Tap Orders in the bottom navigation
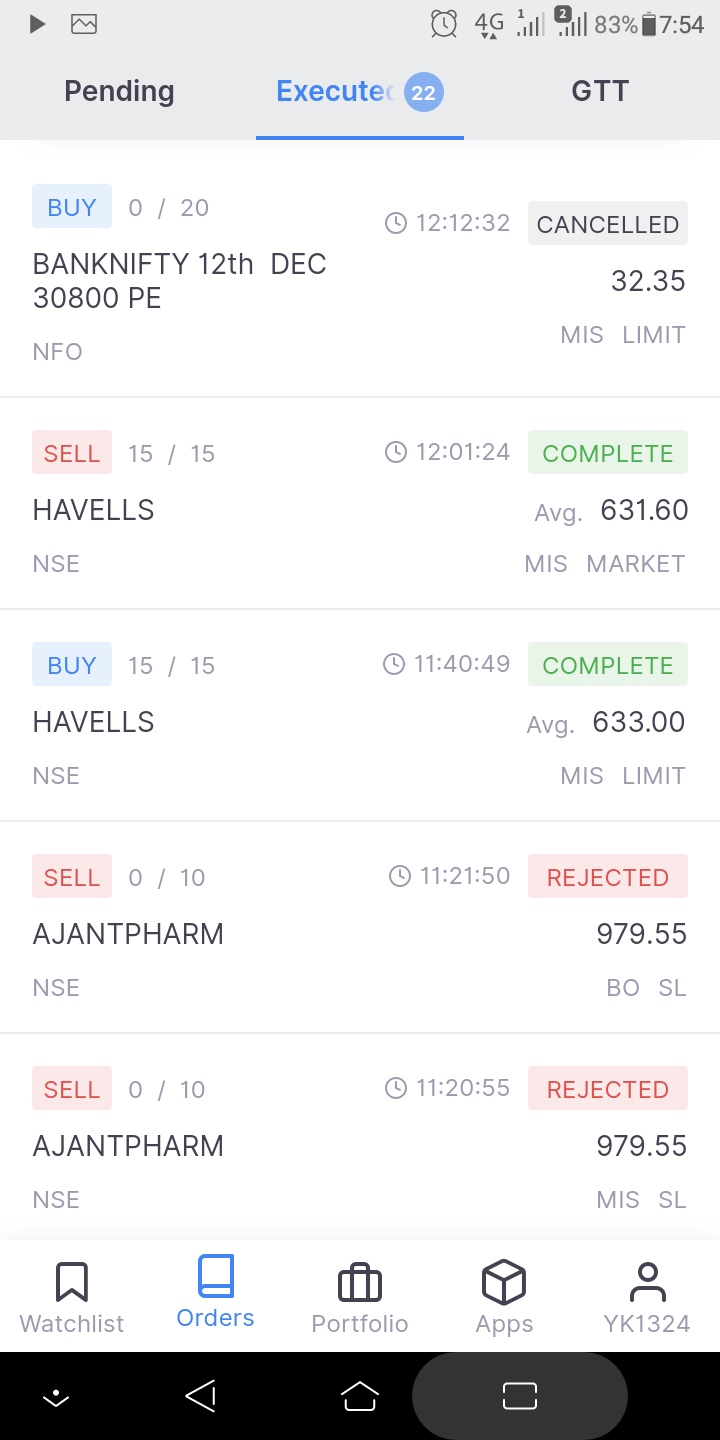This screenshot has width=720, height=1440. coord(215,1294)
